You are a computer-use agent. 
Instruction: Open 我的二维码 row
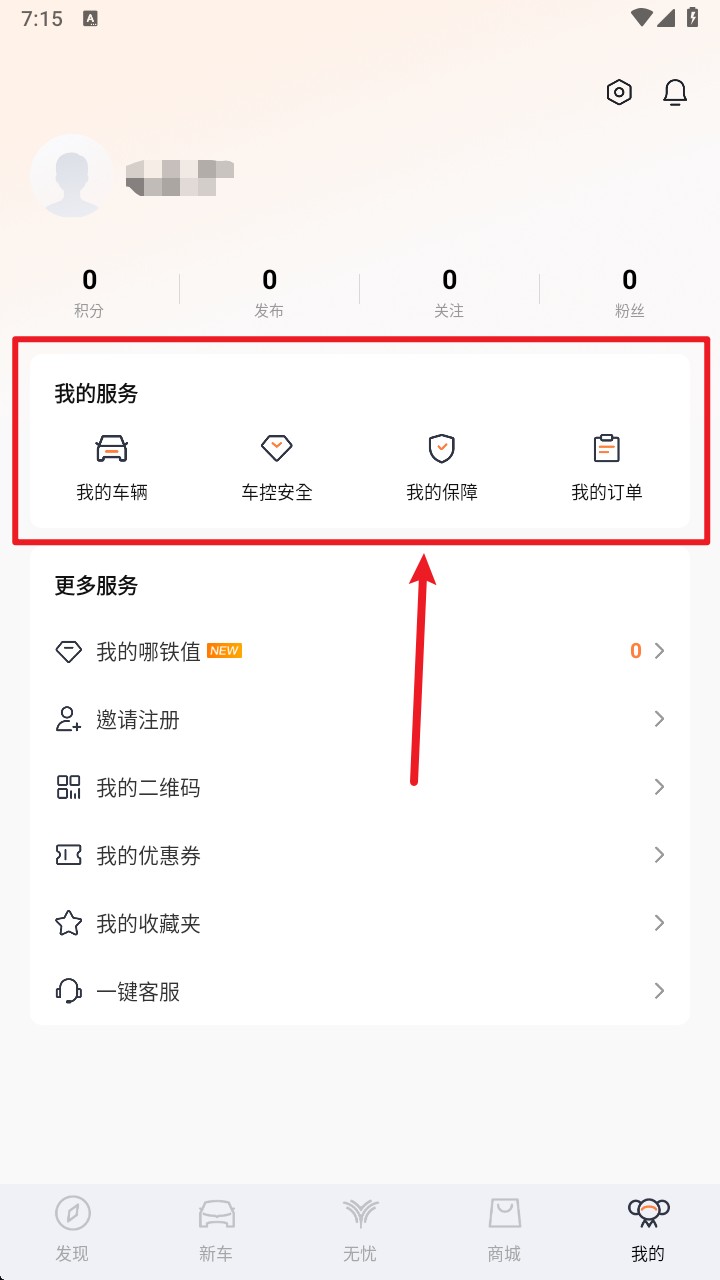click(360, 787)
